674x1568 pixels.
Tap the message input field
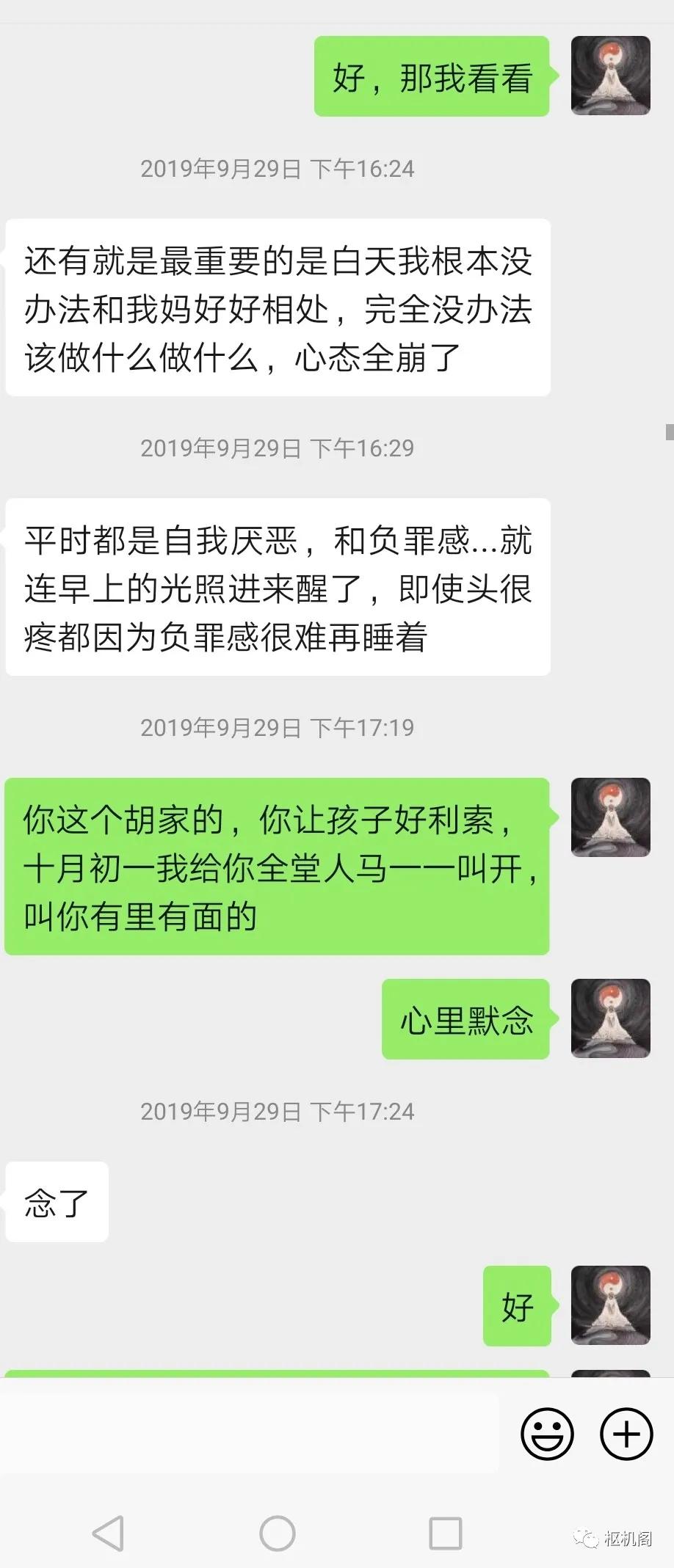point(250,1434)
